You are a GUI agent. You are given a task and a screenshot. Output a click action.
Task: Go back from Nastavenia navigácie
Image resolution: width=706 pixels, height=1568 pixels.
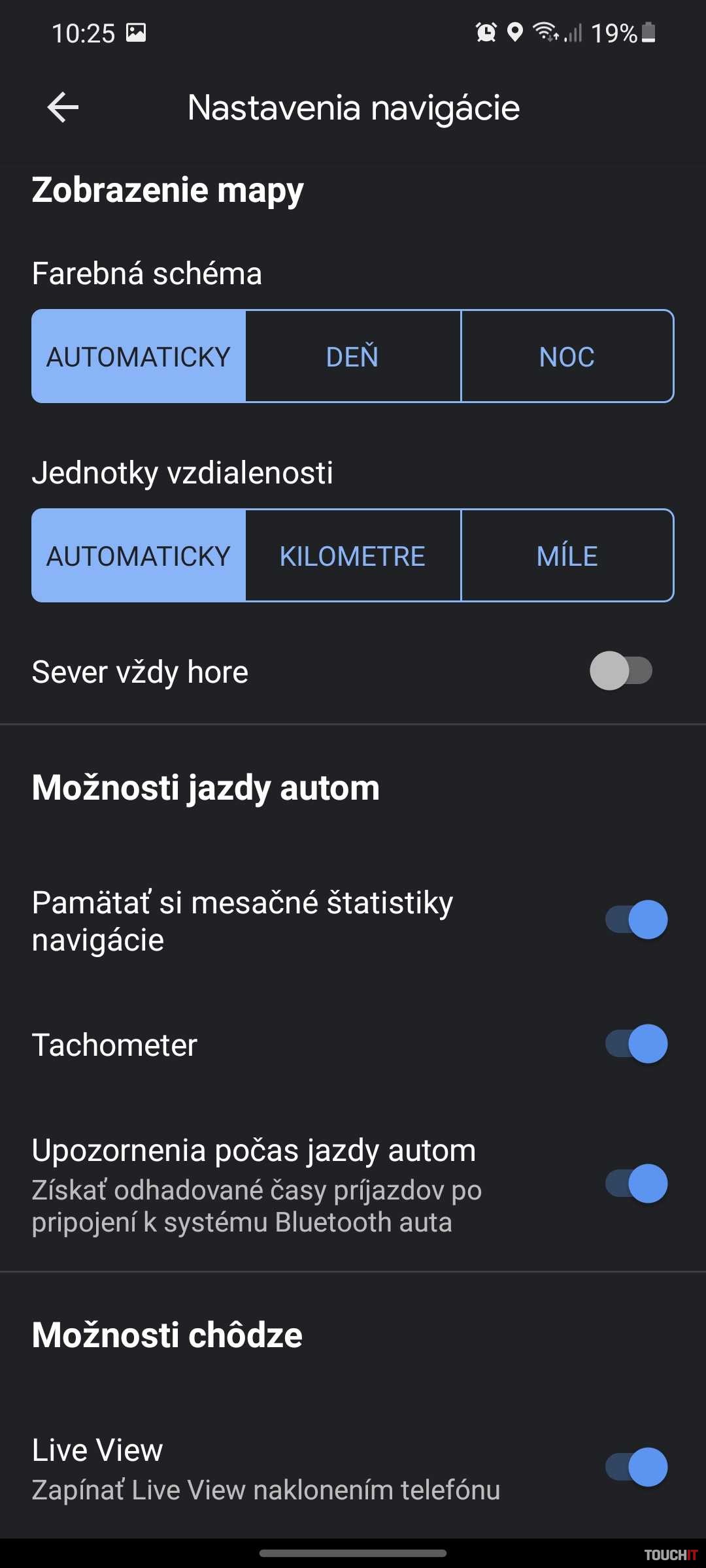pos(63,107)
